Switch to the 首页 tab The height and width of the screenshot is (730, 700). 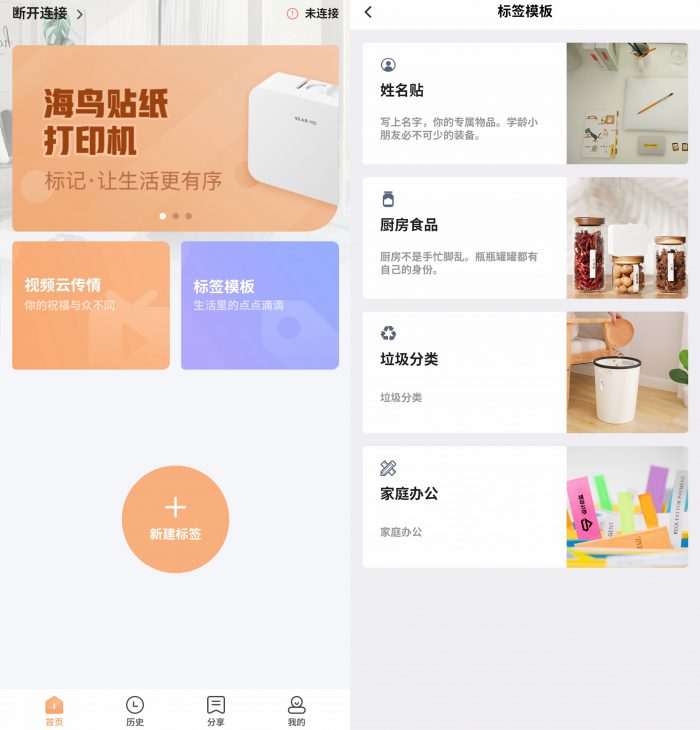(54, 711)
